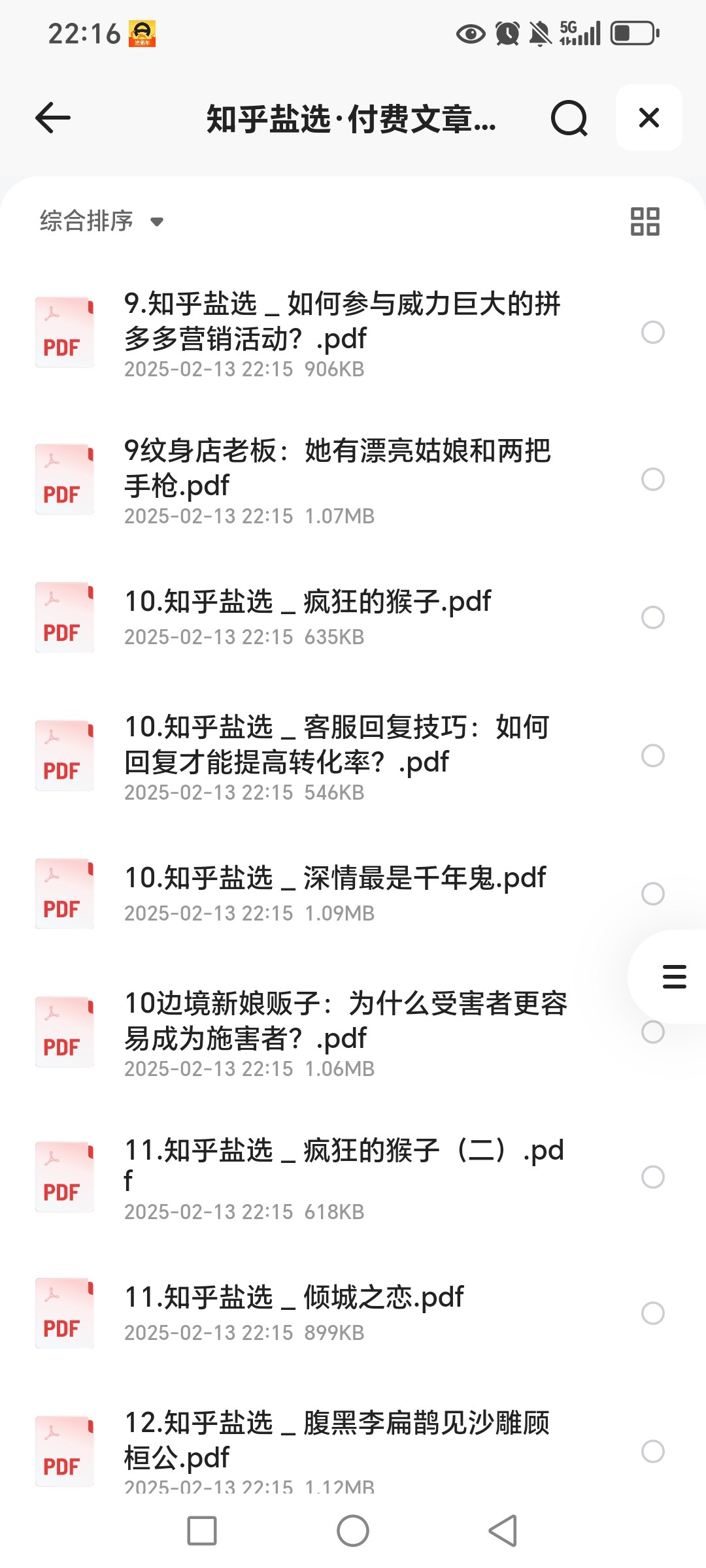Expand the 综合排序 sort dropdown
Viewport: 706px width, 1568px height.
click(101, 221)
